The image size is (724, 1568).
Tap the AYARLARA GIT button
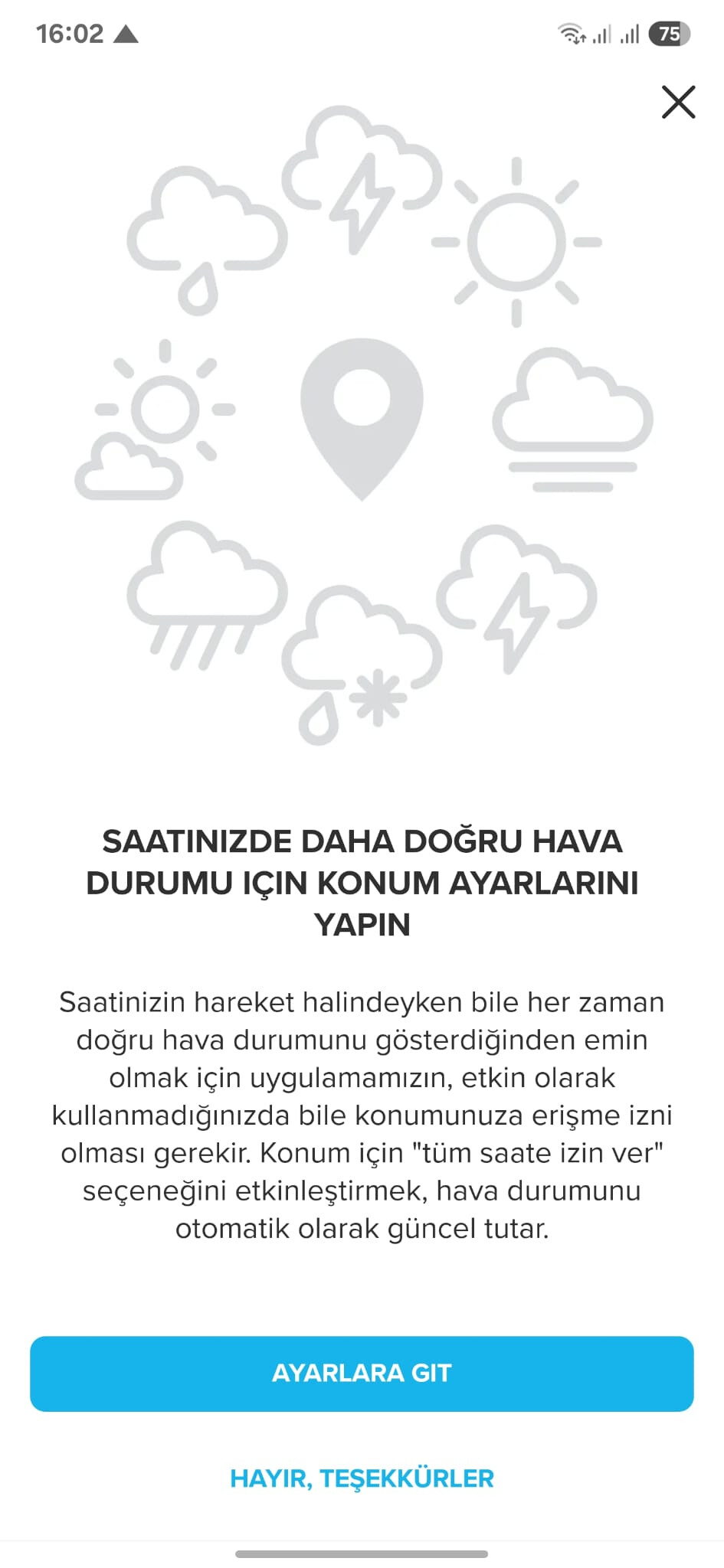(x=362, y=1373)
